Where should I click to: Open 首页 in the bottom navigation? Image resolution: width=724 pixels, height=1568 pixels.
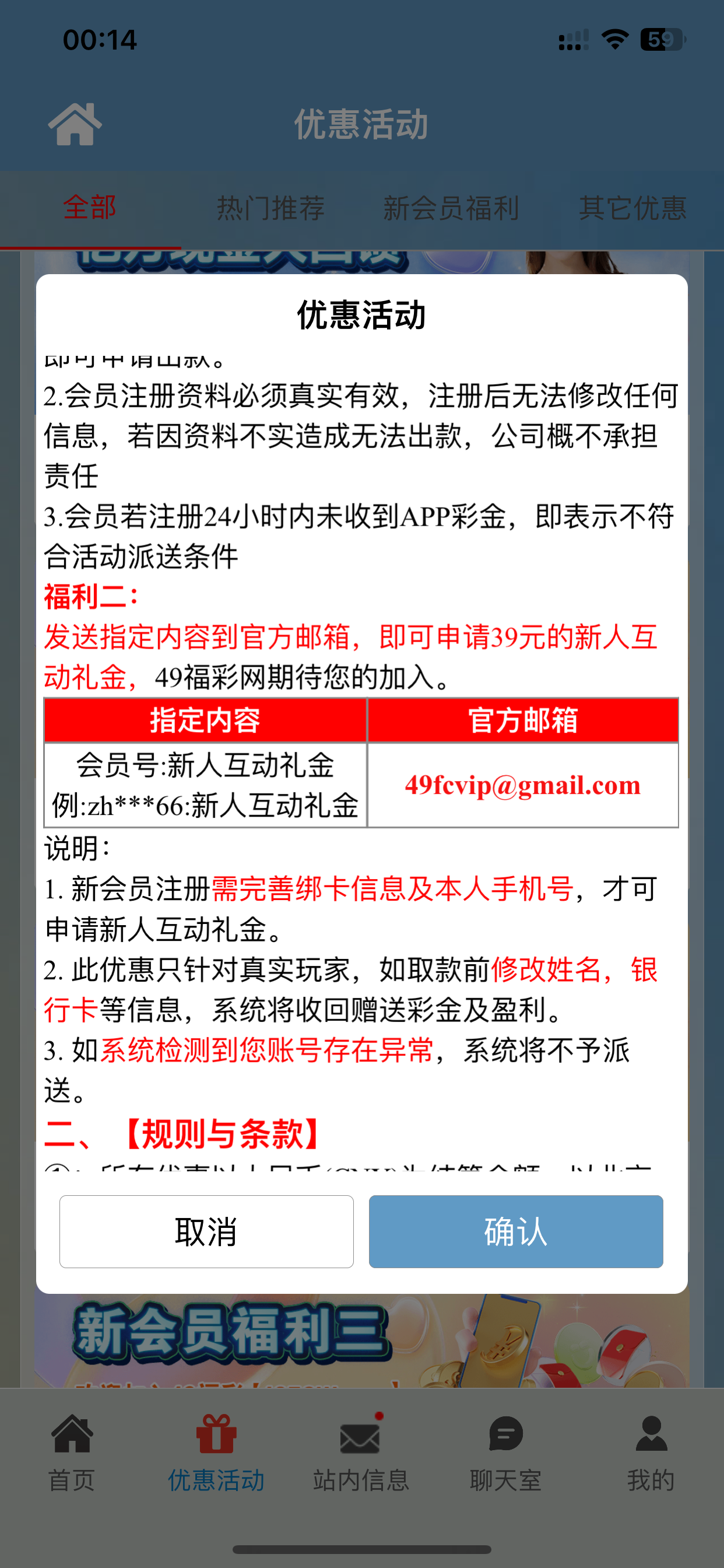pyautogui.click(x=72, y=1452)
